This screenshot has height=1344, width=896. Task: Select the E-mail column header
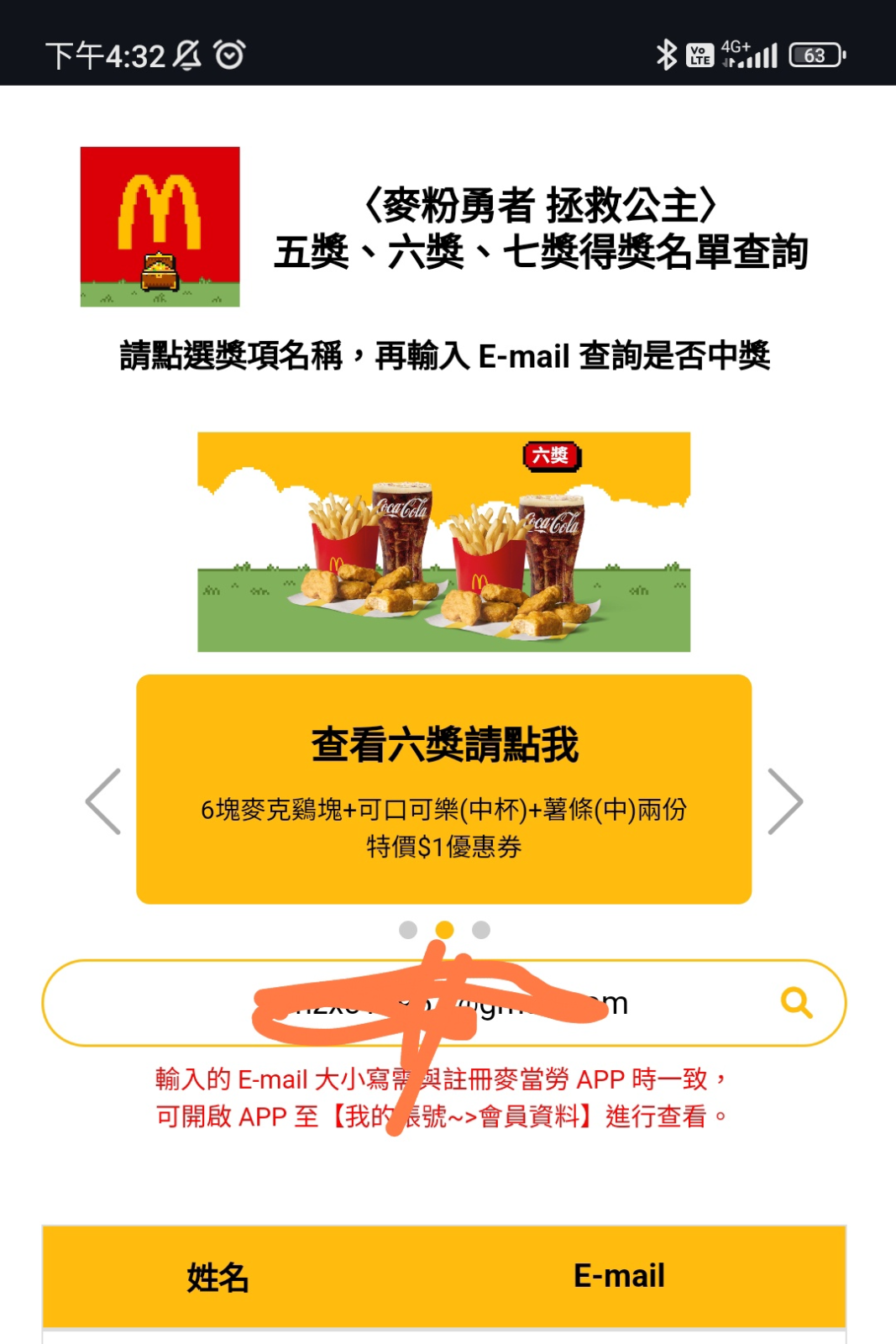pyautogui.click(x=617, y=1275)
